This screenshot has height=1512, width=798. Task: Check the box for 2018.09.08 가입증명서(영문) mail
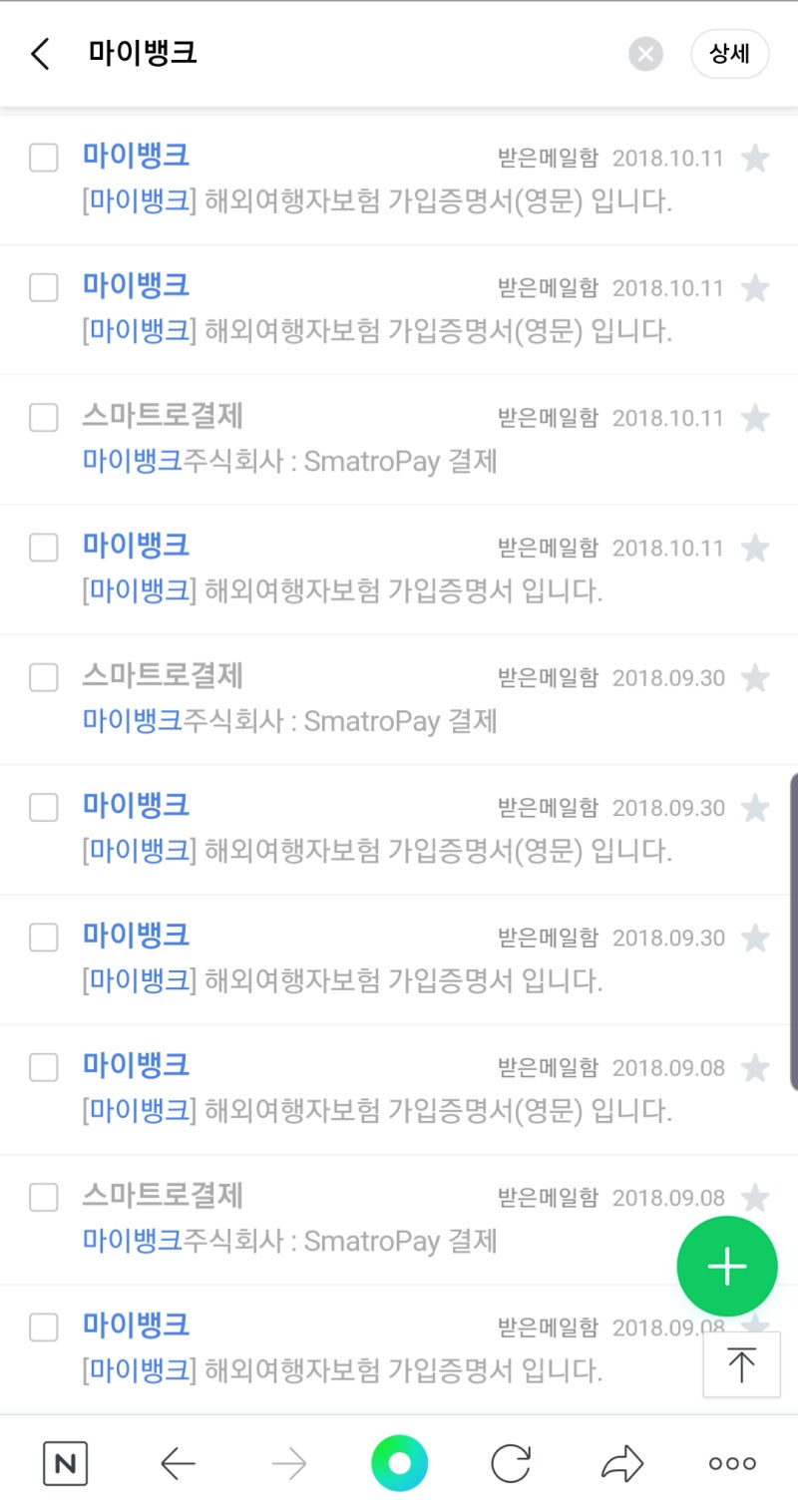43,1067
